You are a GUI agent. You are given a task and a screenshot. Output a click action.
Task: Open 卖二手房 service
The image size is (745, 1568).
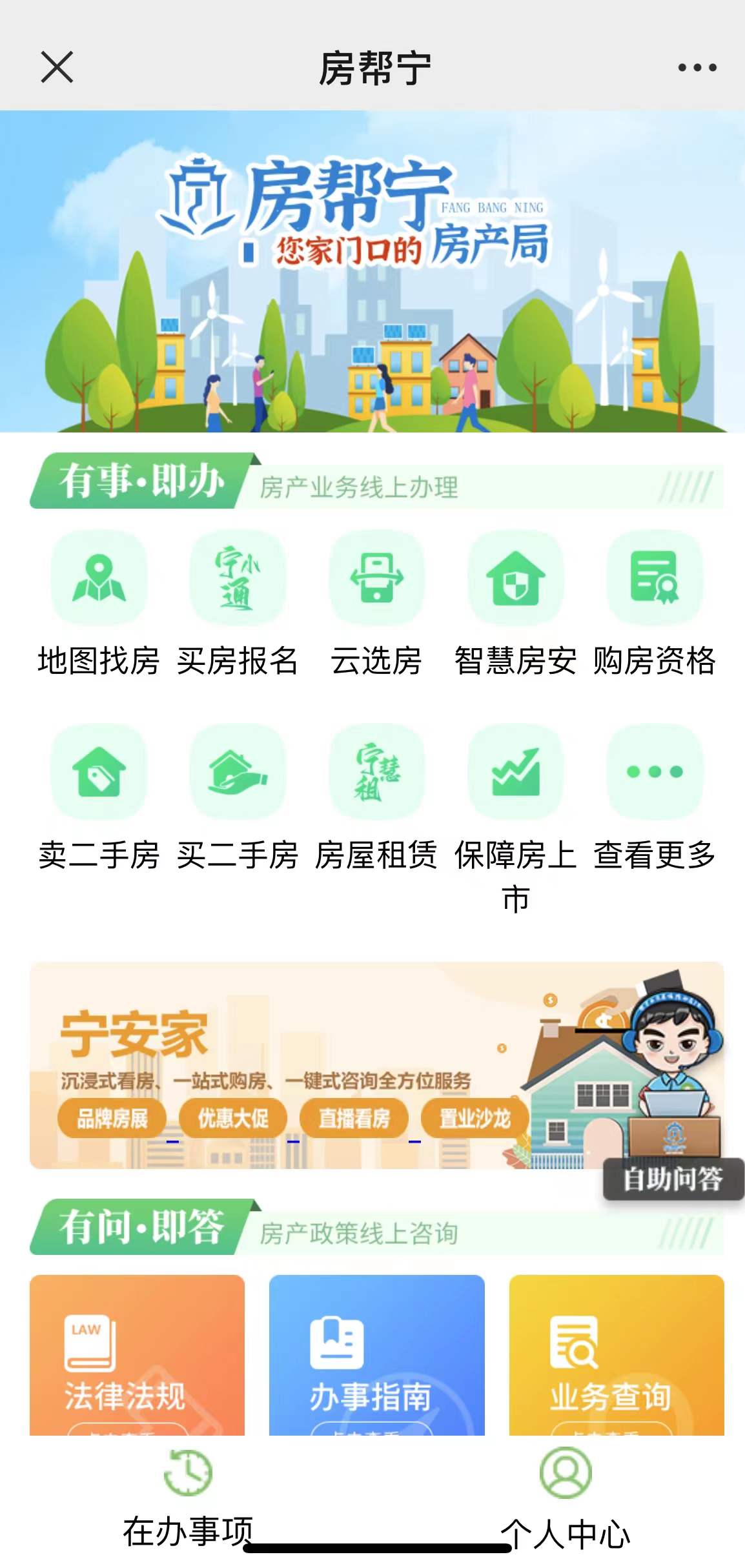coord(99,771)
